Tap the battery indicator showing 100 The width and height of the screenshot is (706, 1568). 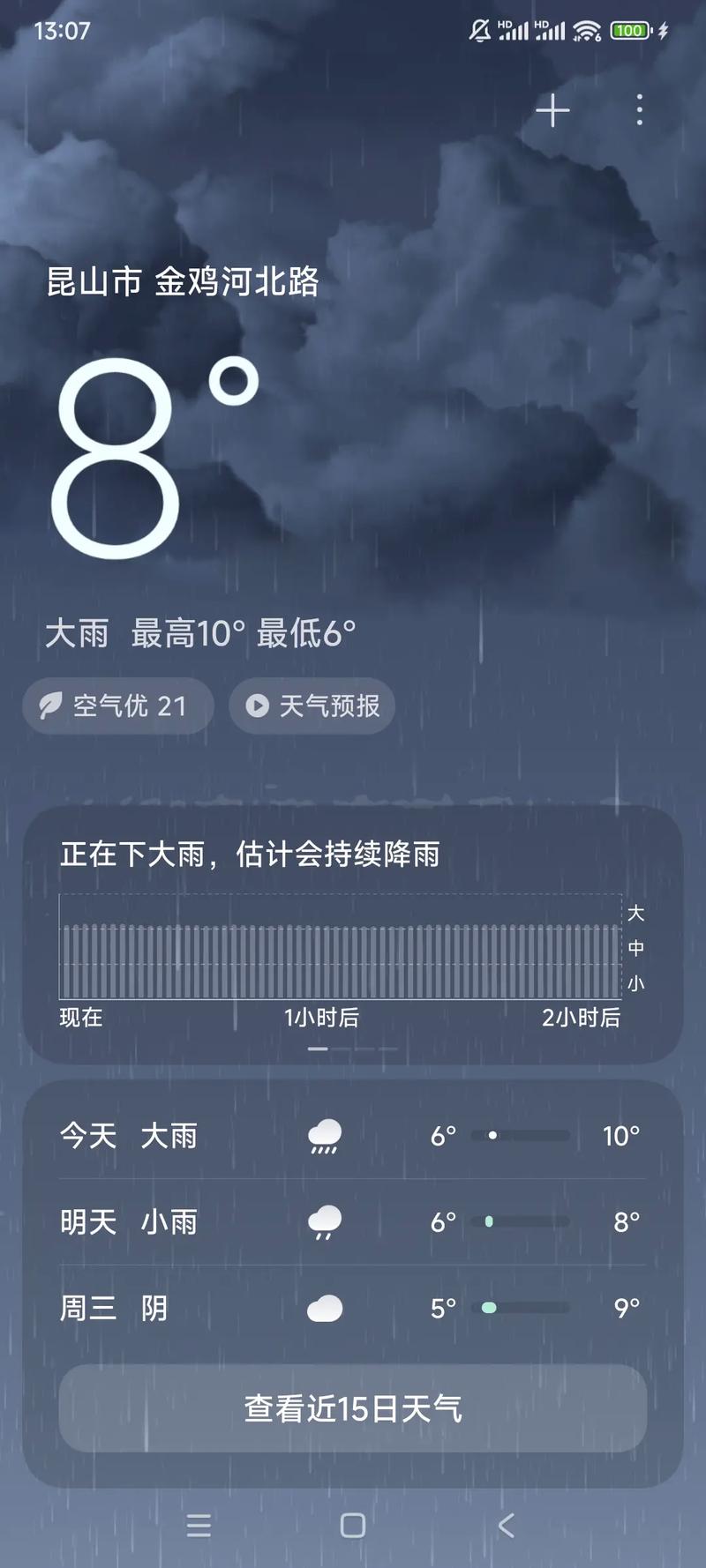pyautogui.click(x=627, y=29)
